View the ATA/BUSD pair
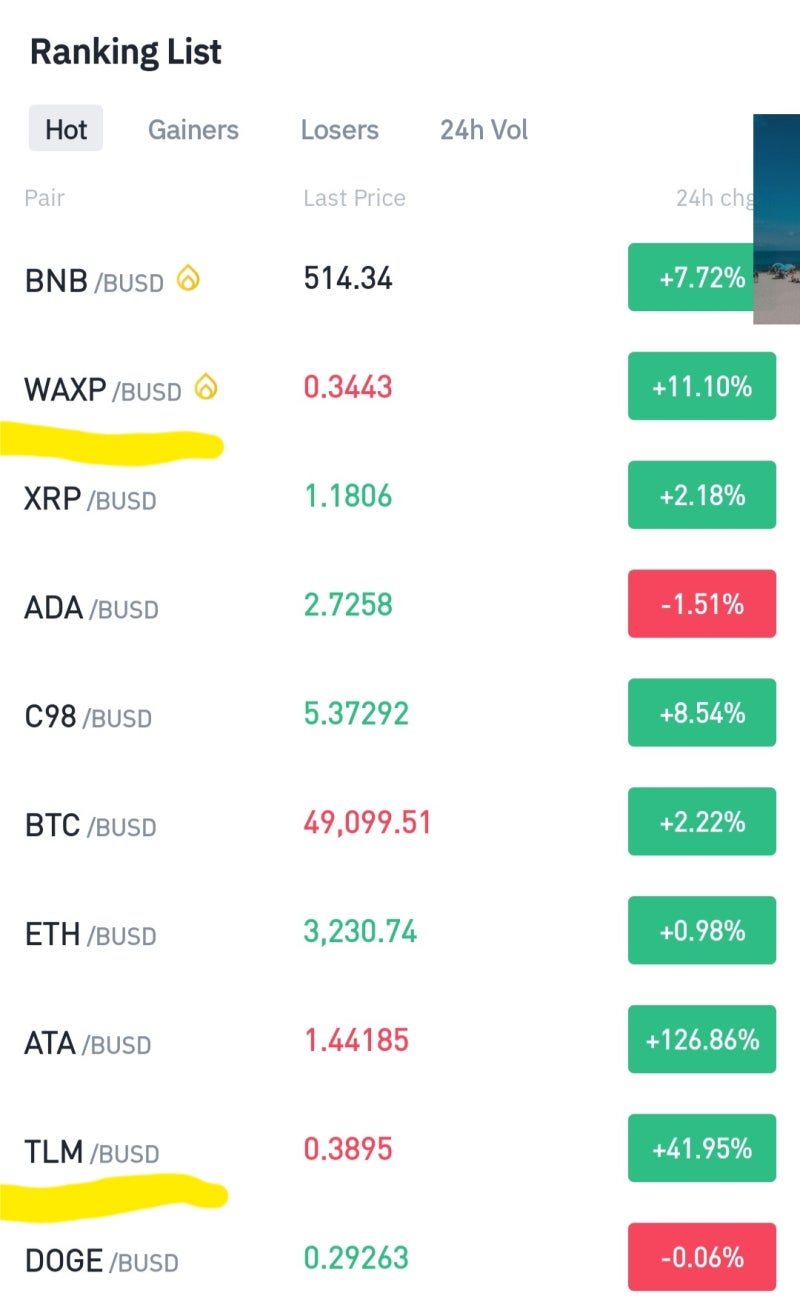Screen dimensions: 800x1316 coord(400,1041)
